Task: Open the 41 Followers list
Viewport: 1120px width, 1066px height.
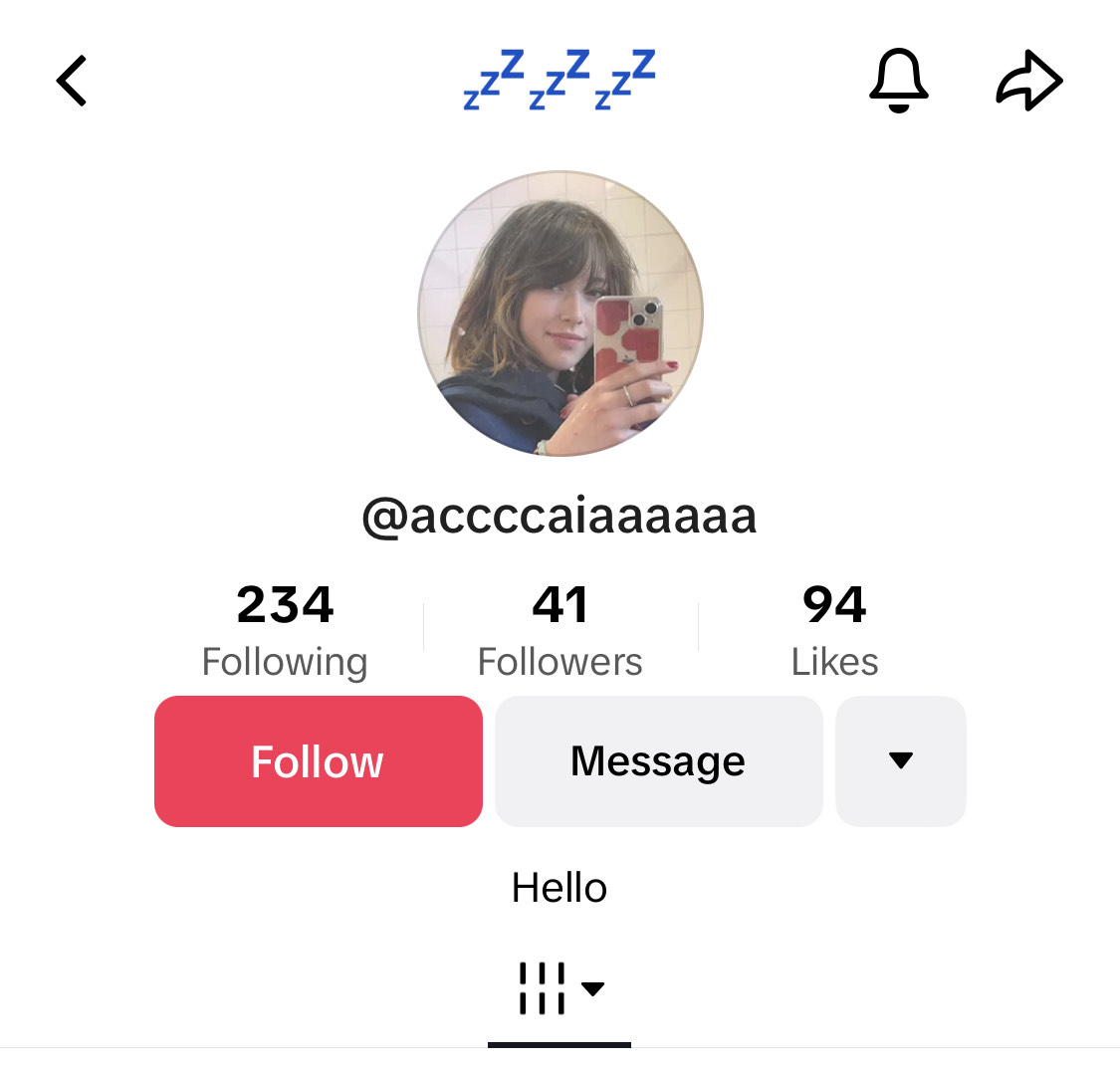Action: (x=560, y=630)
